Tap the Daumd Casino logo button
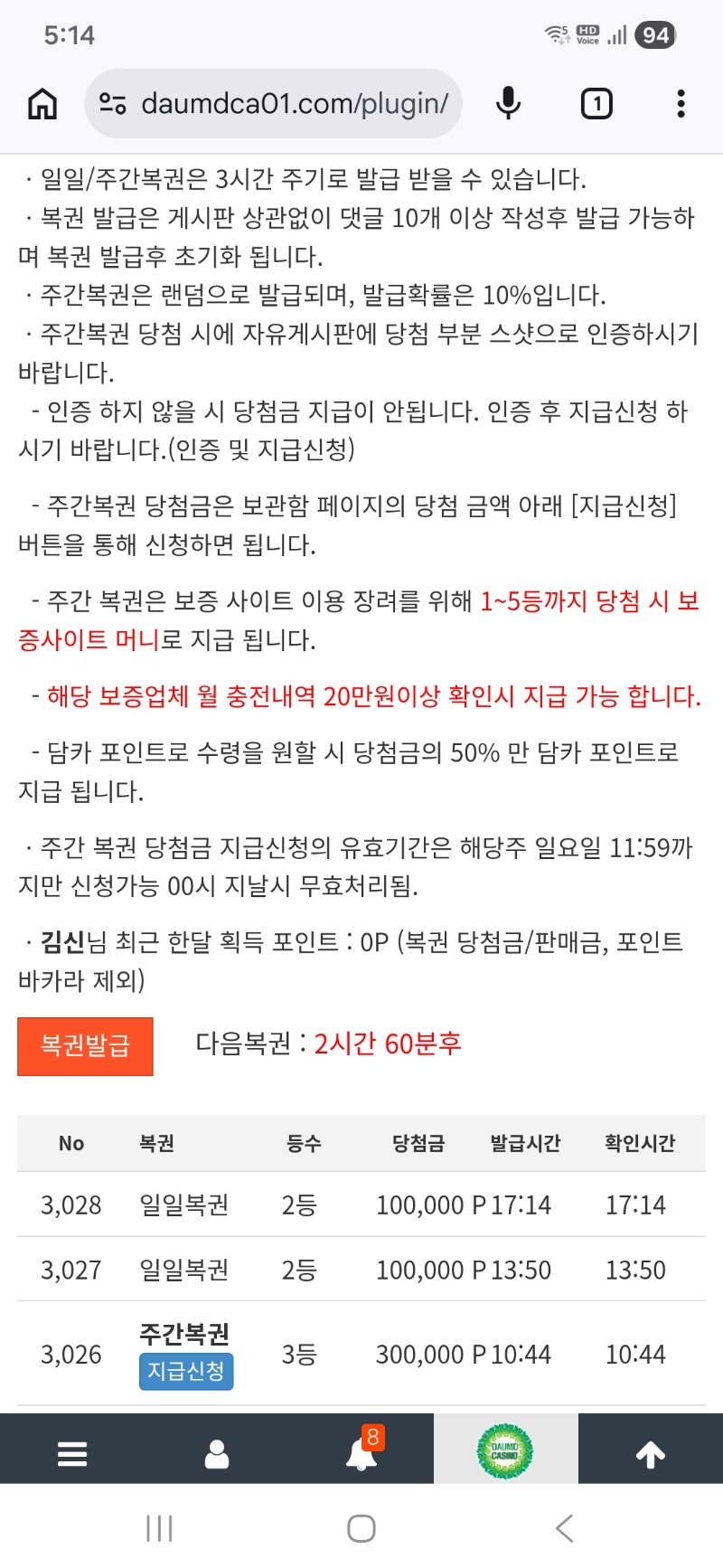Viewport: 723px width, 1568px height. coord(505,1450)
